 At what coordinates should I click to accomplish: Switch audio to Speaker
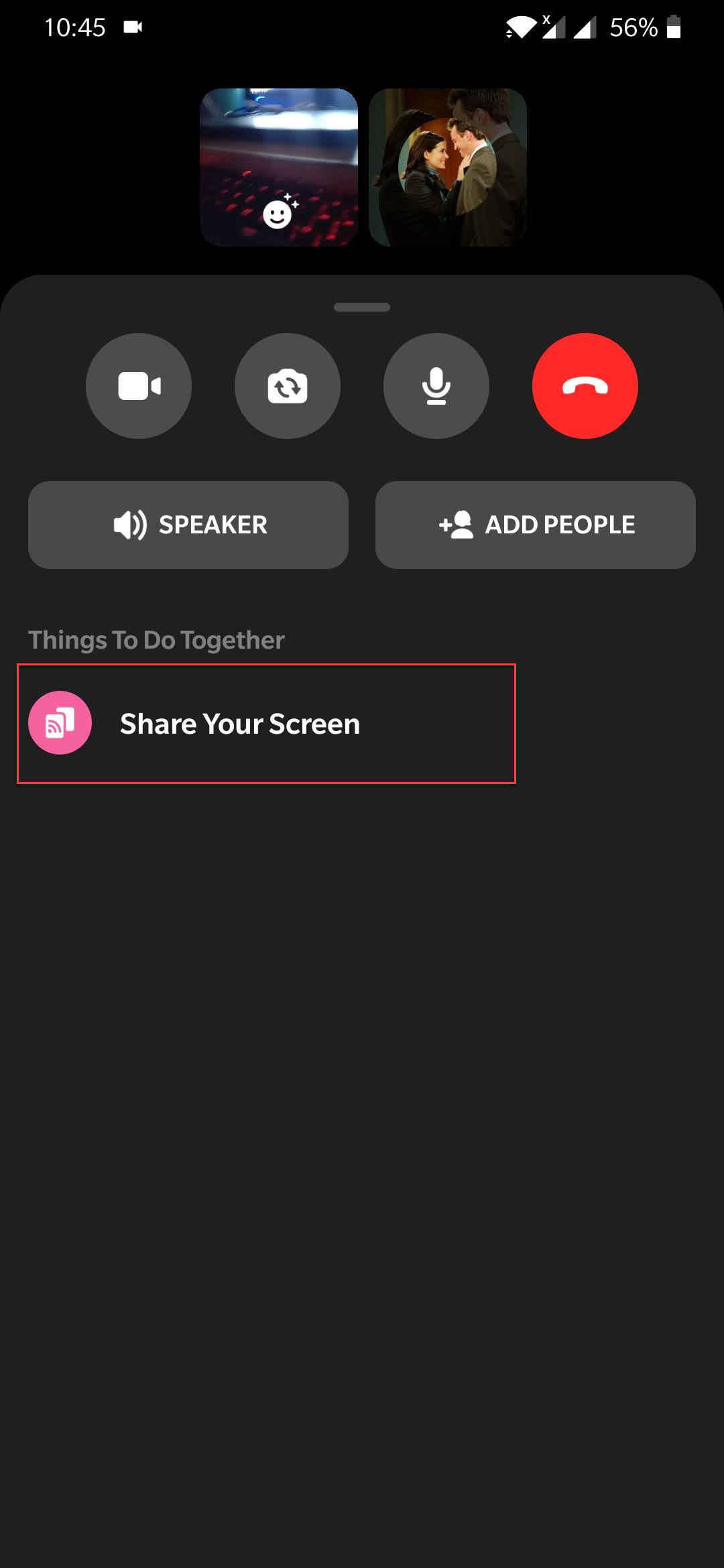(188, 525)
